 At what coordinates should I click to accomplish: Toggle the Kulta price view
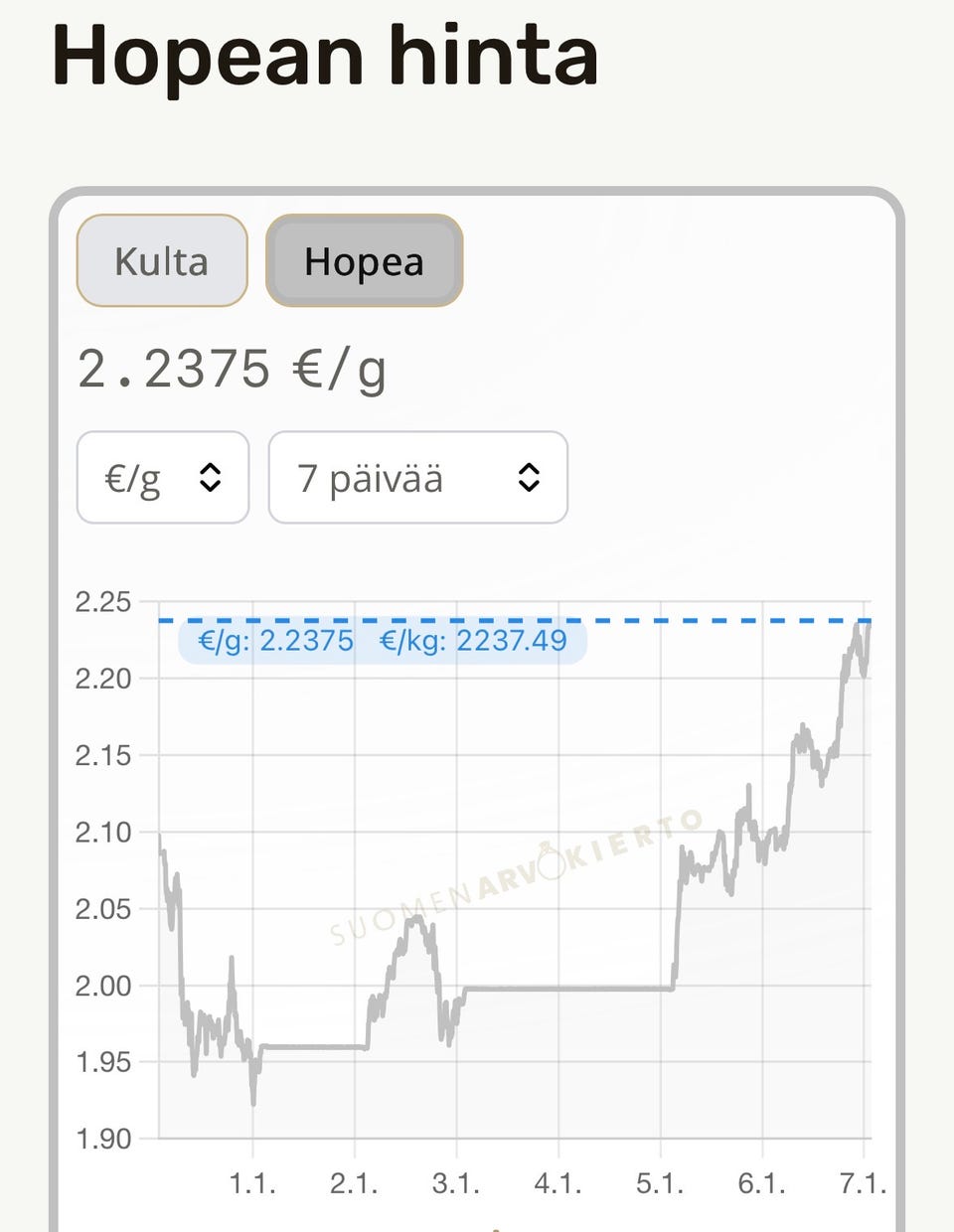(x=162, y=261)
